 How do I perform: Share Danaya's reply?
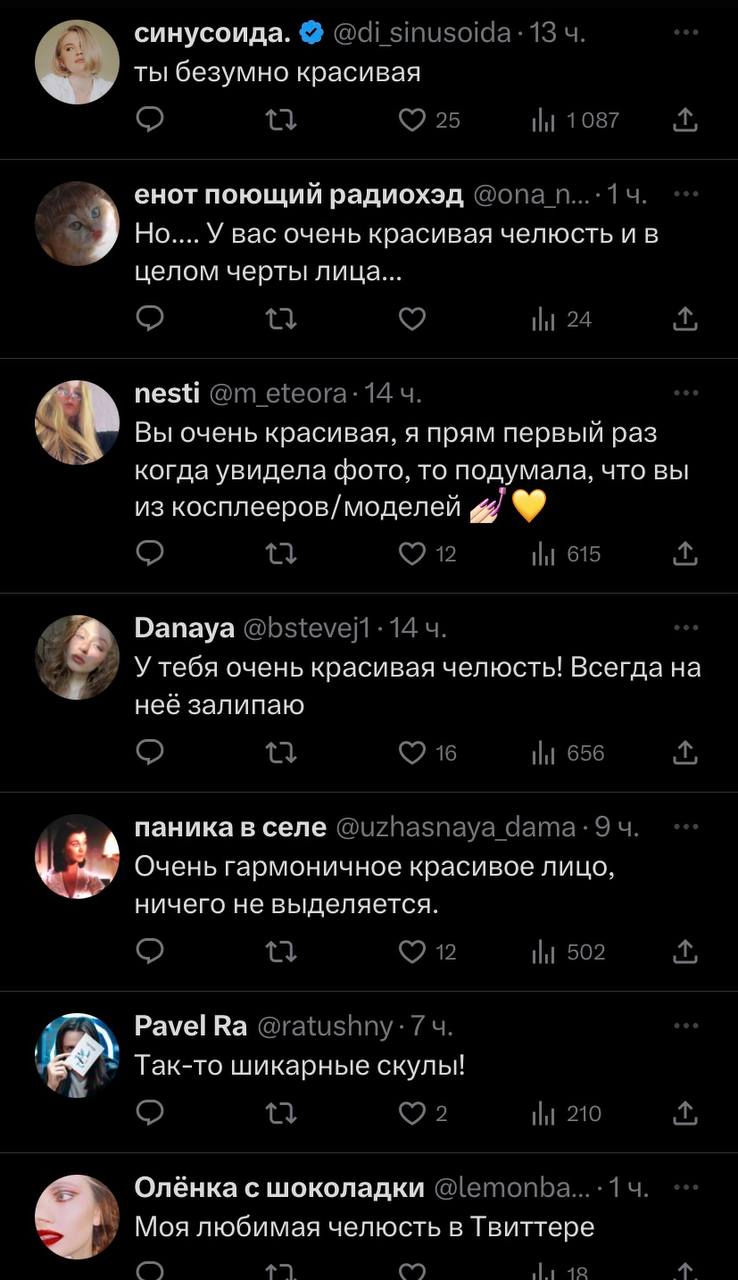click(685, 753)
